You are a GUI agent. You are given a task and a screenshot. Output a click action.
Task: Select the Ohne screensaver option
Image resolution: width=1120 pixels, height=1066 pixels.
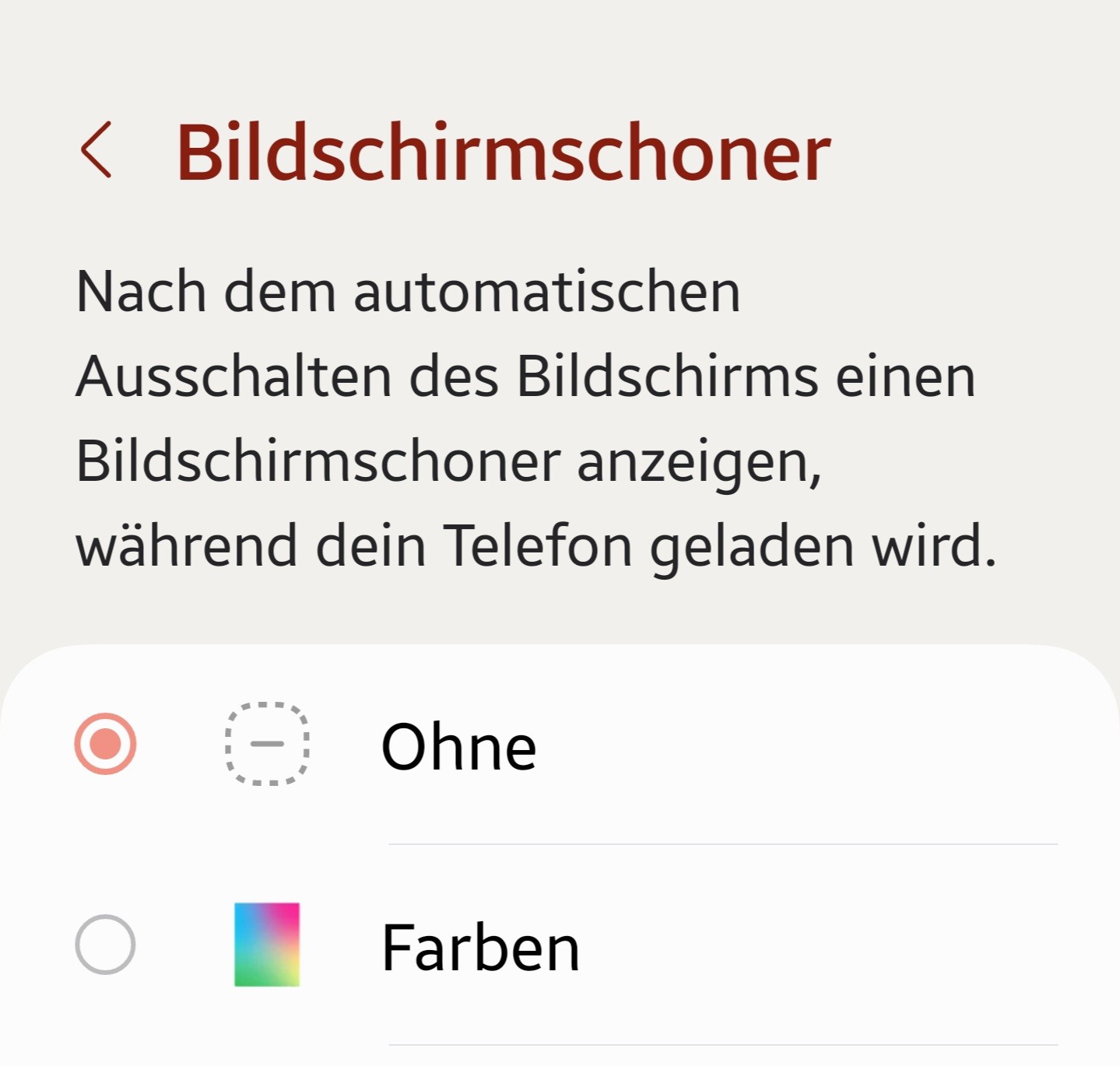(x=106, y=744)
